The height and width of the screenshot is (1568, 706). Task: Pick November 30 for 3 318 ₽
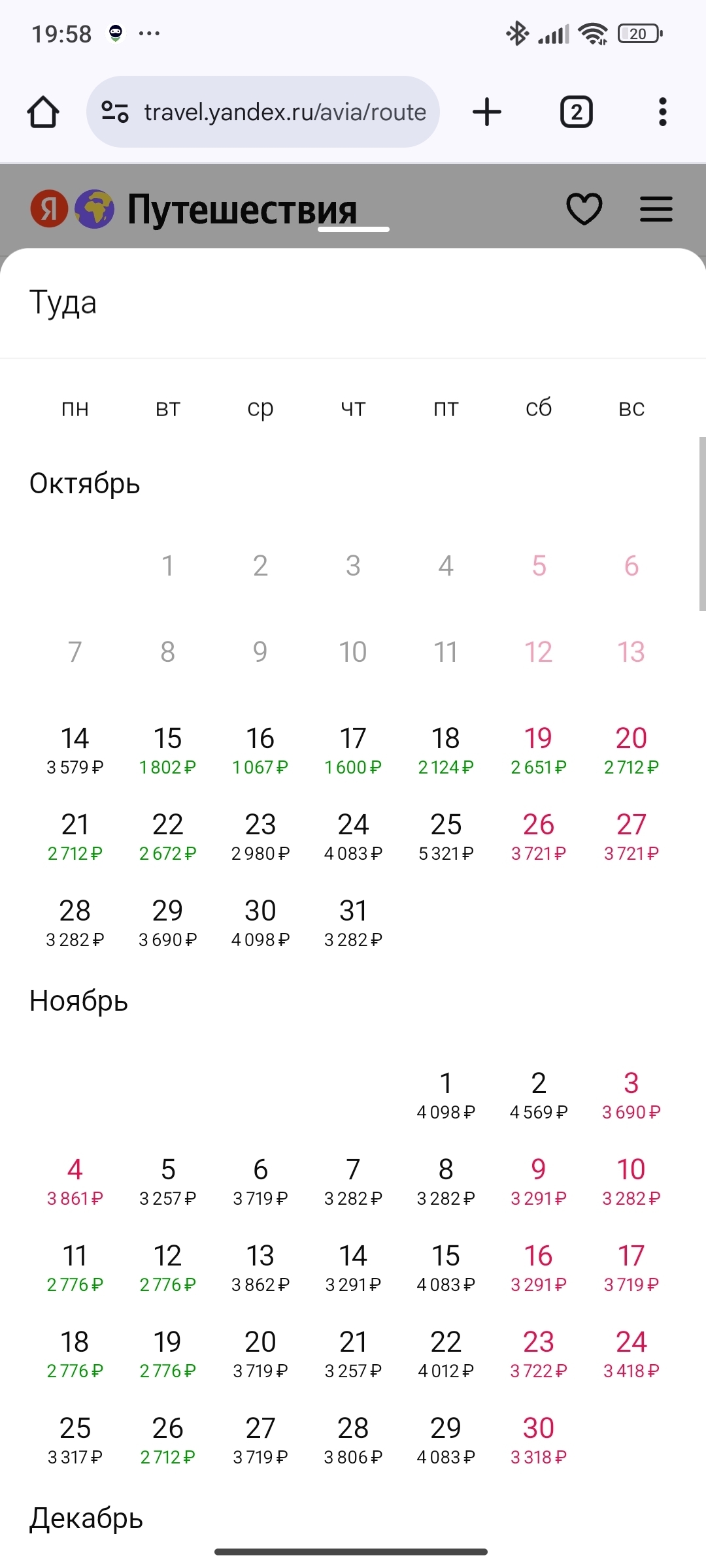pyautogui.click(x=539, y=1440)
